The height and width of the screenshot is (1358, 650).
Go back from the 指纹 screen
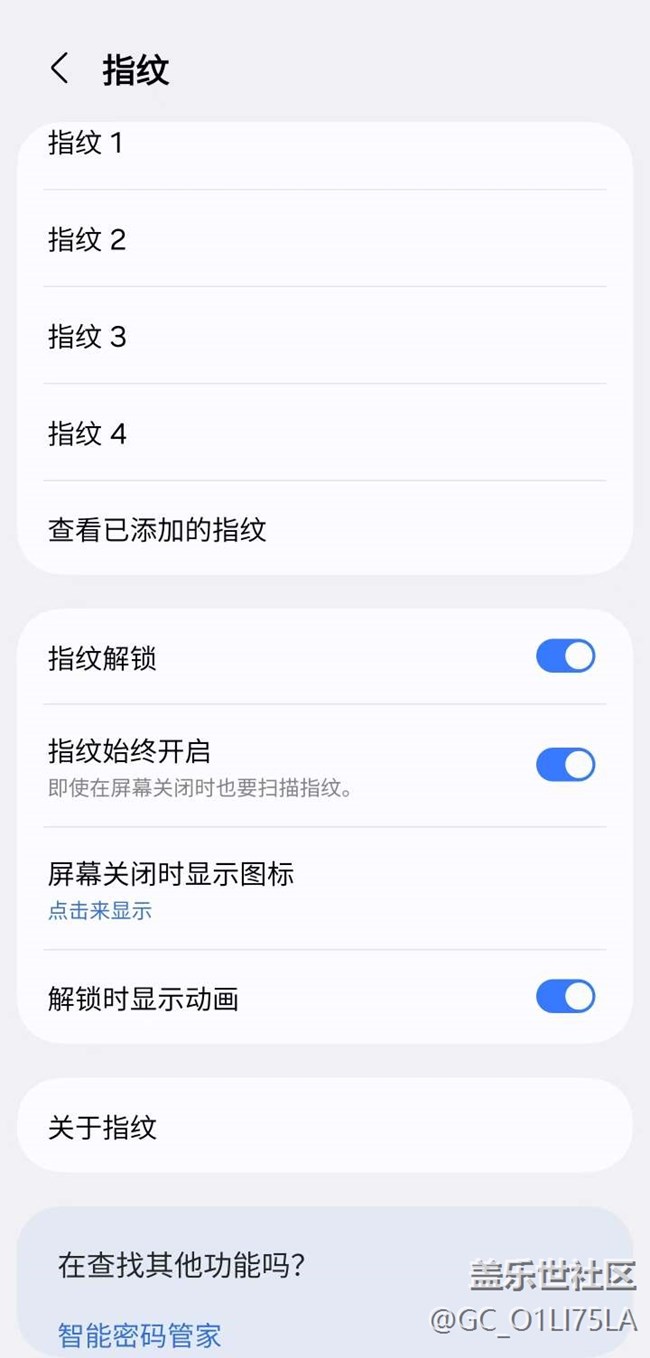coord(60,69)
